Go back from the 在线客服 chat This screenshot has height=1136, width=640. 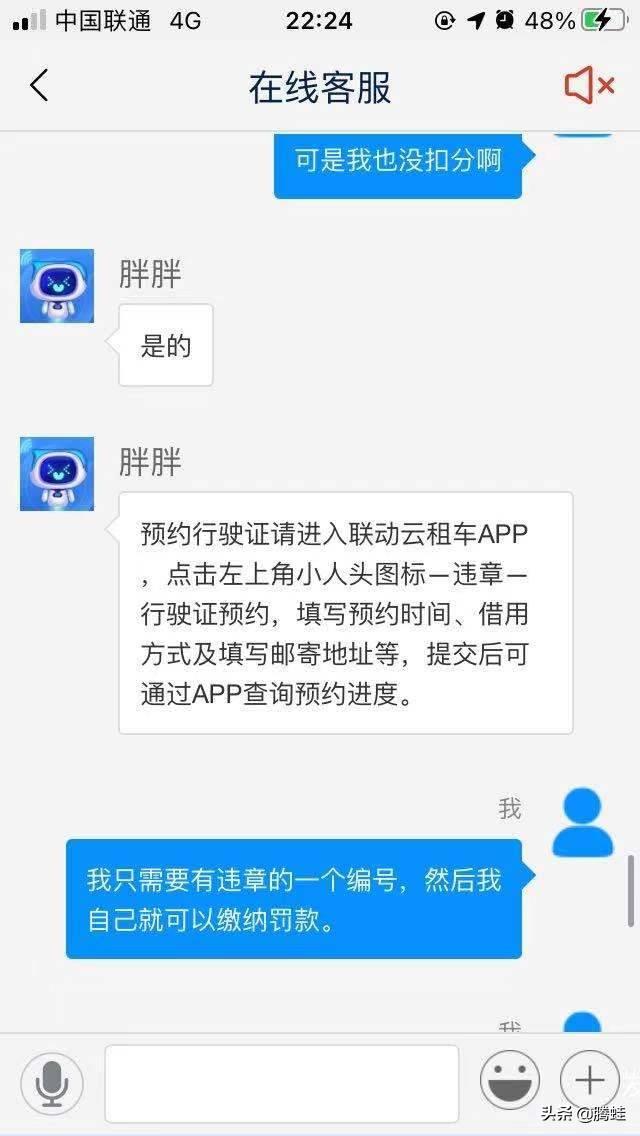[x=39, y=86]
